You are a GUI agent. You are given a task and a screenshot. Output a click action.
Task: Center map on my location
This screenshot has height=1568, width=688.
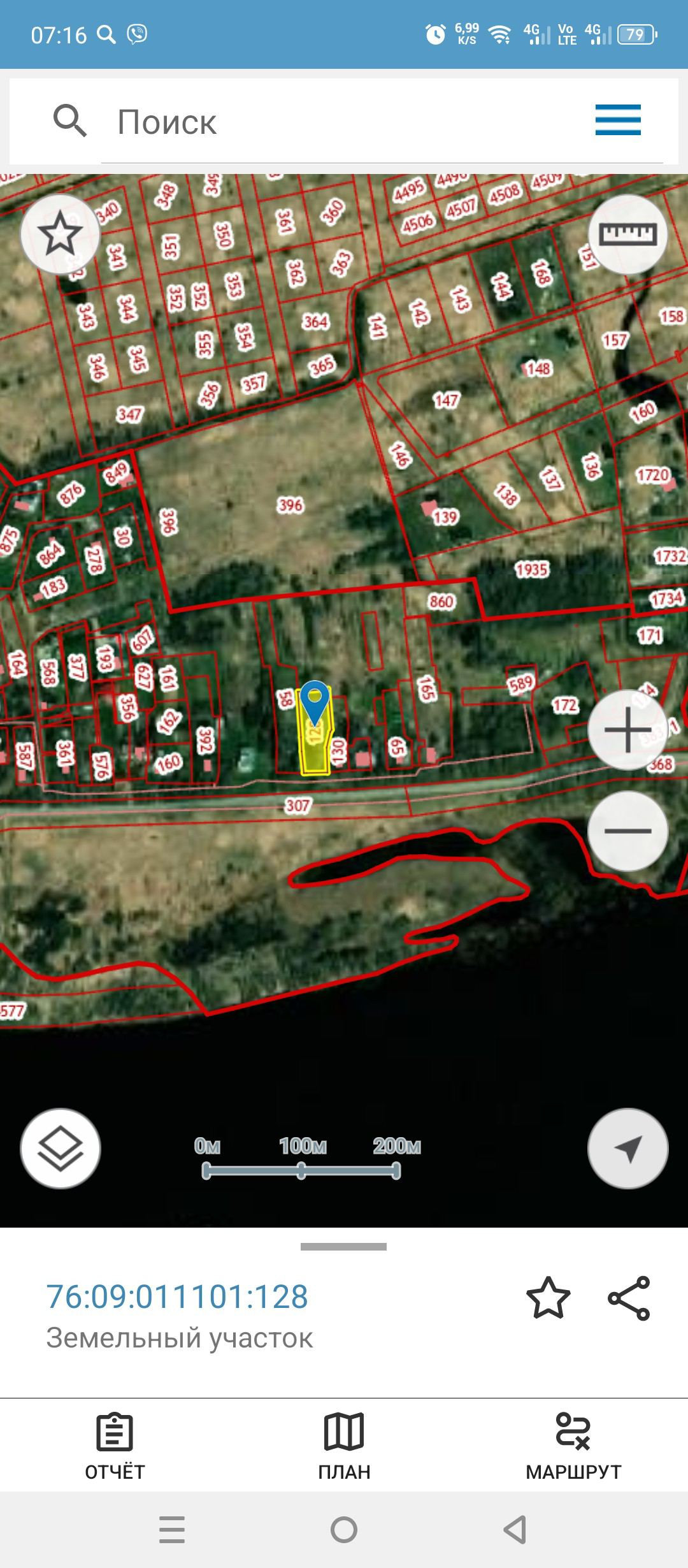[x=627, y=1148]
